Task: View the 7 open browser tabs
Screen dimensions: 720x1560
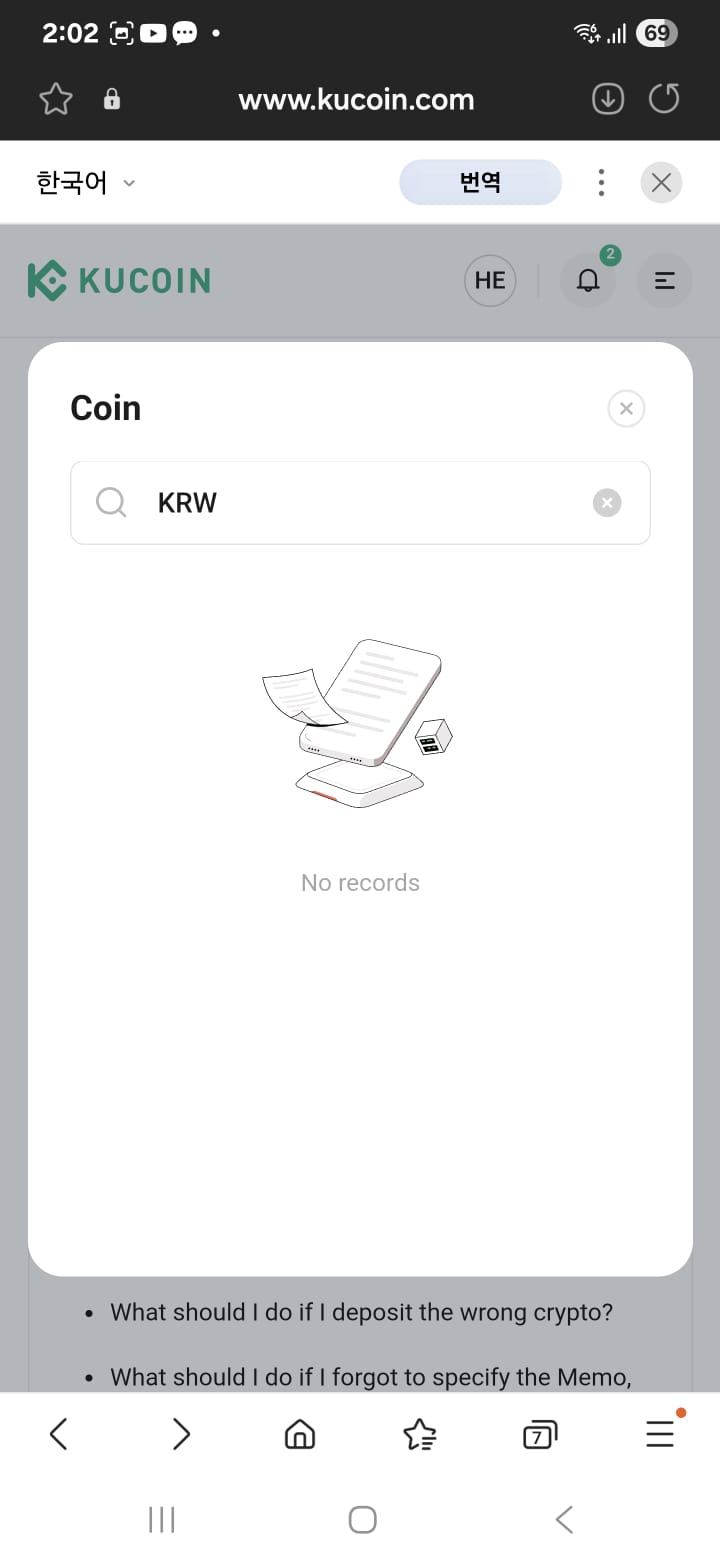Action: 540,1435
